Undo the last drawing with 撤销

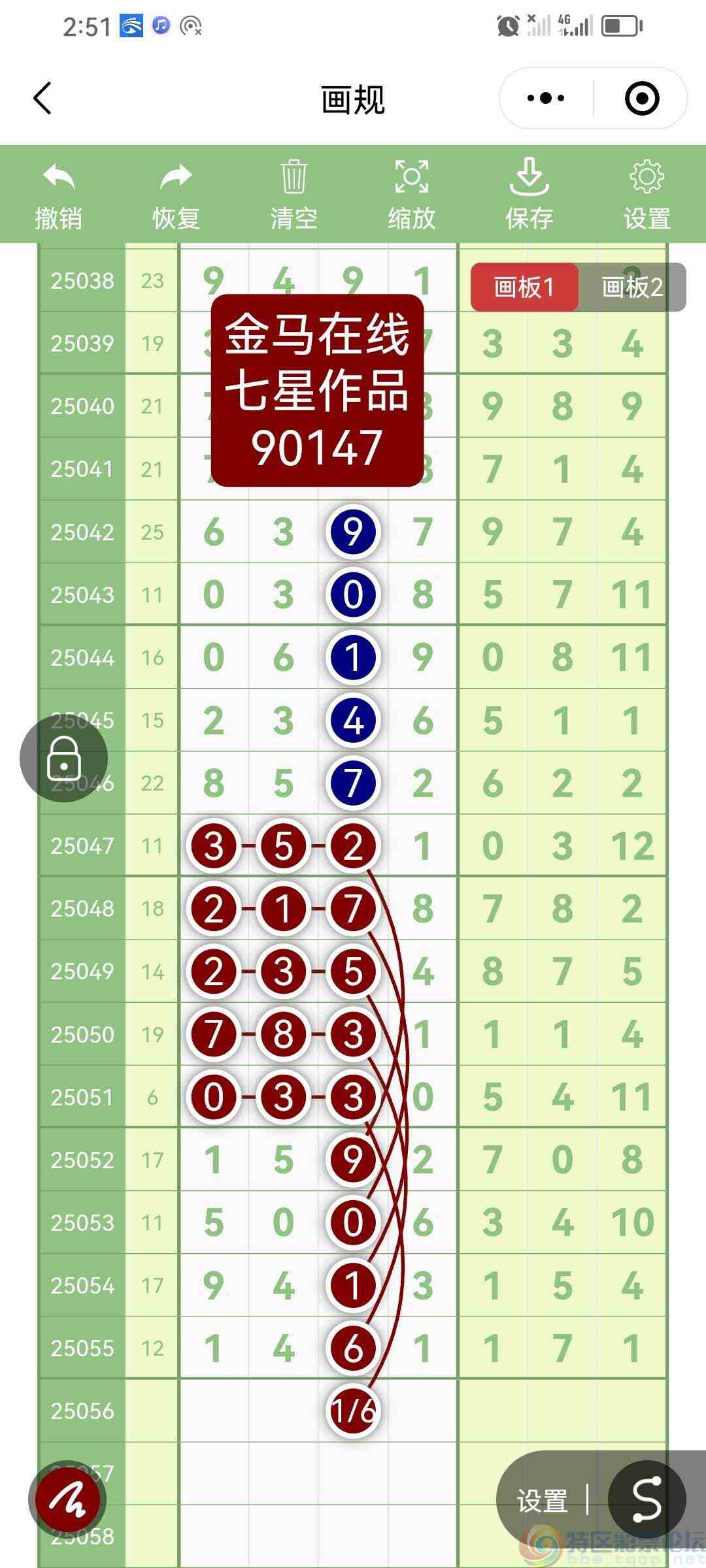coord(59,195)
